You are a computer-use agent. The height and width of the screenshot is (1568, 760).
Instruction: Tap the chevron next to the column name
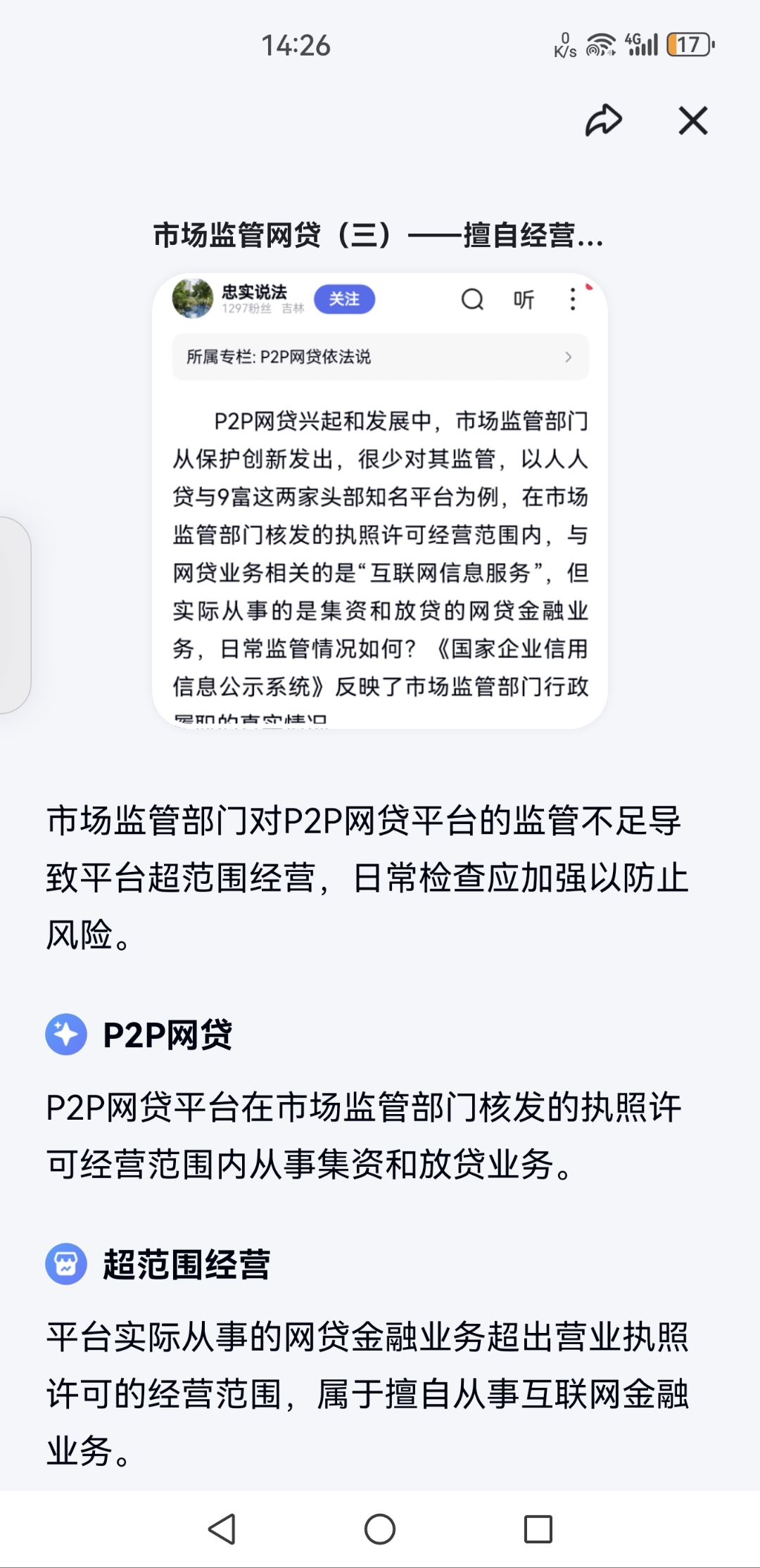pos(571,357)
